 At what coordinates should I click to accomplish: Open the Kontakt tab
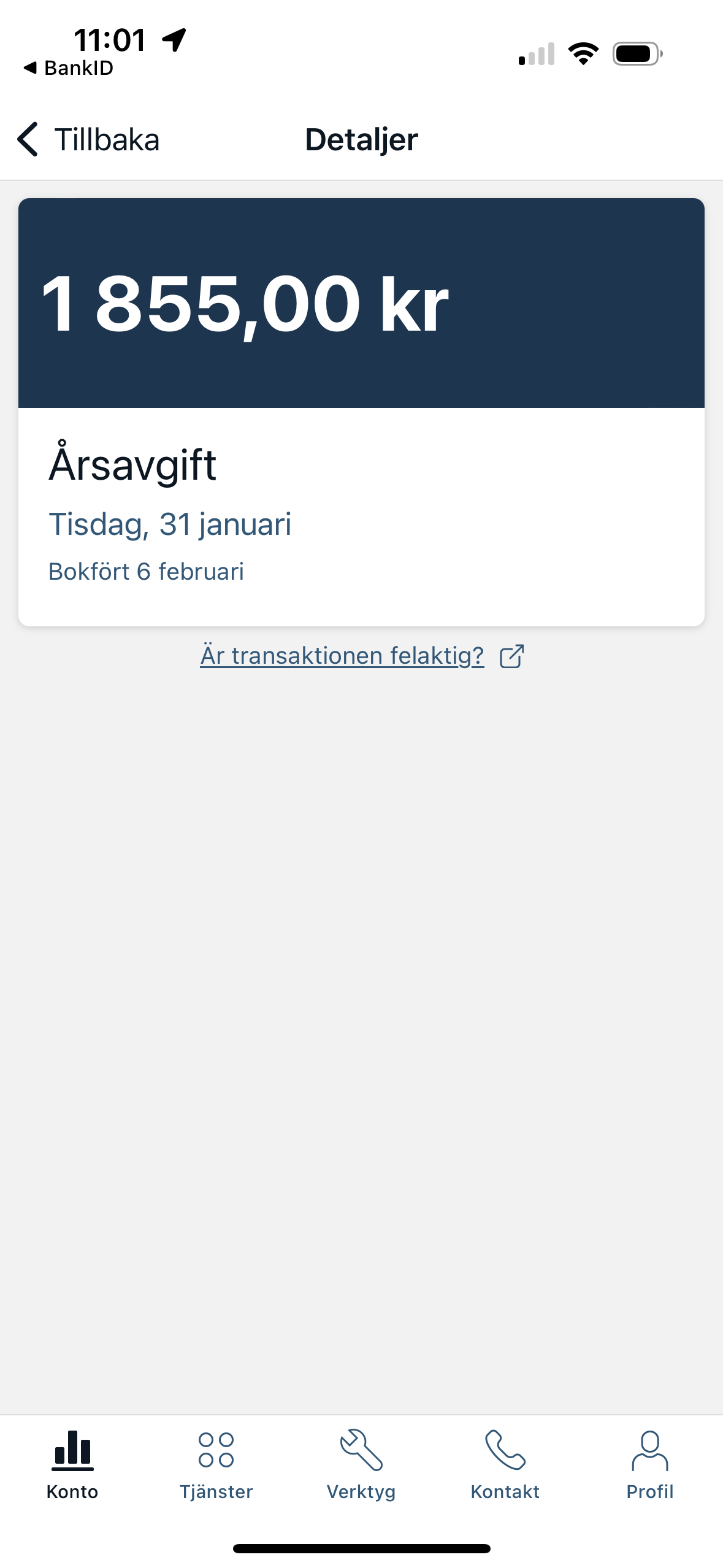(x=505, y=1464)
